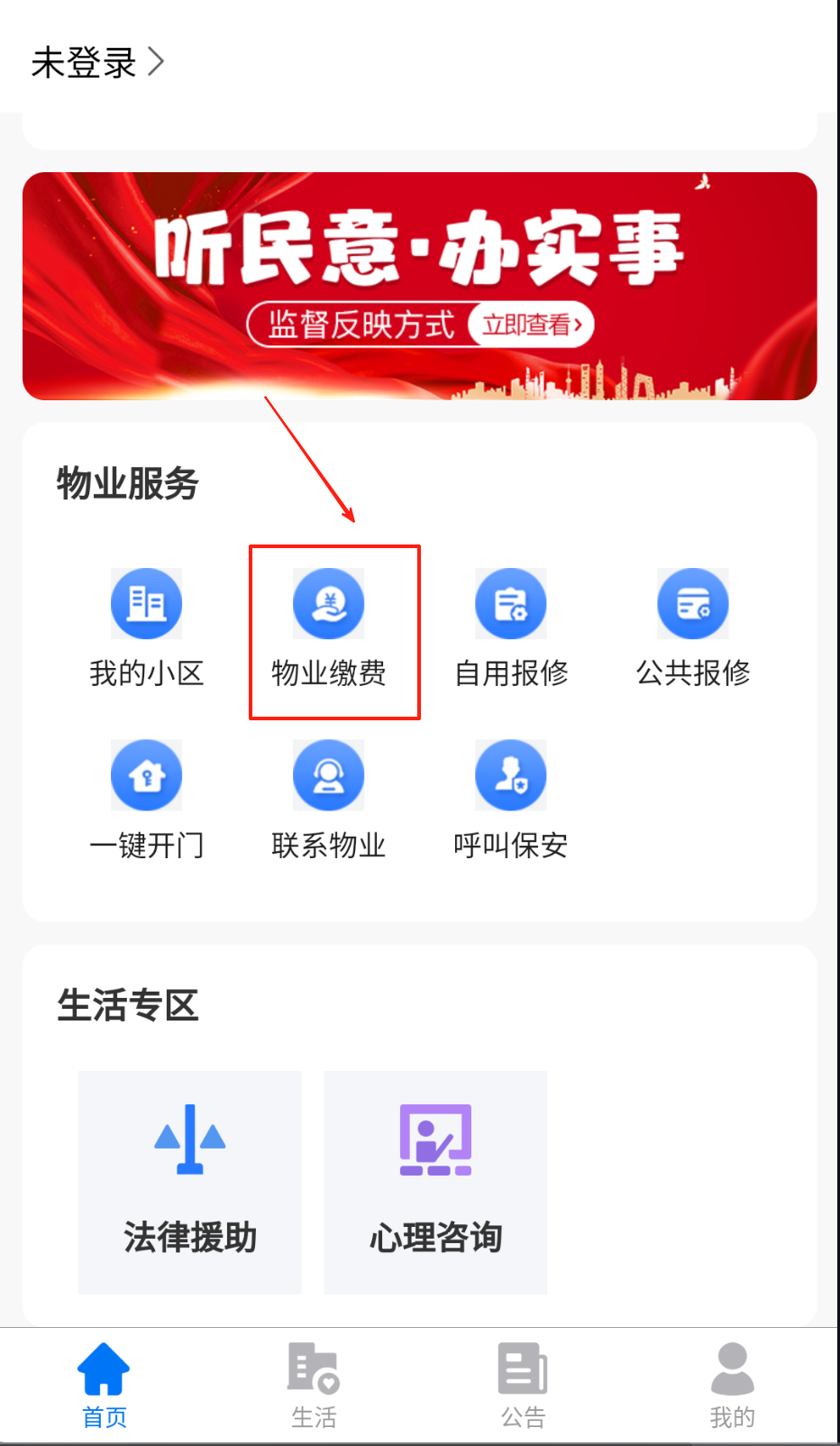This screenshot has height=1446, width=840.
Task: Tap 未登录 to log in
Action: [x=97, y=62]
